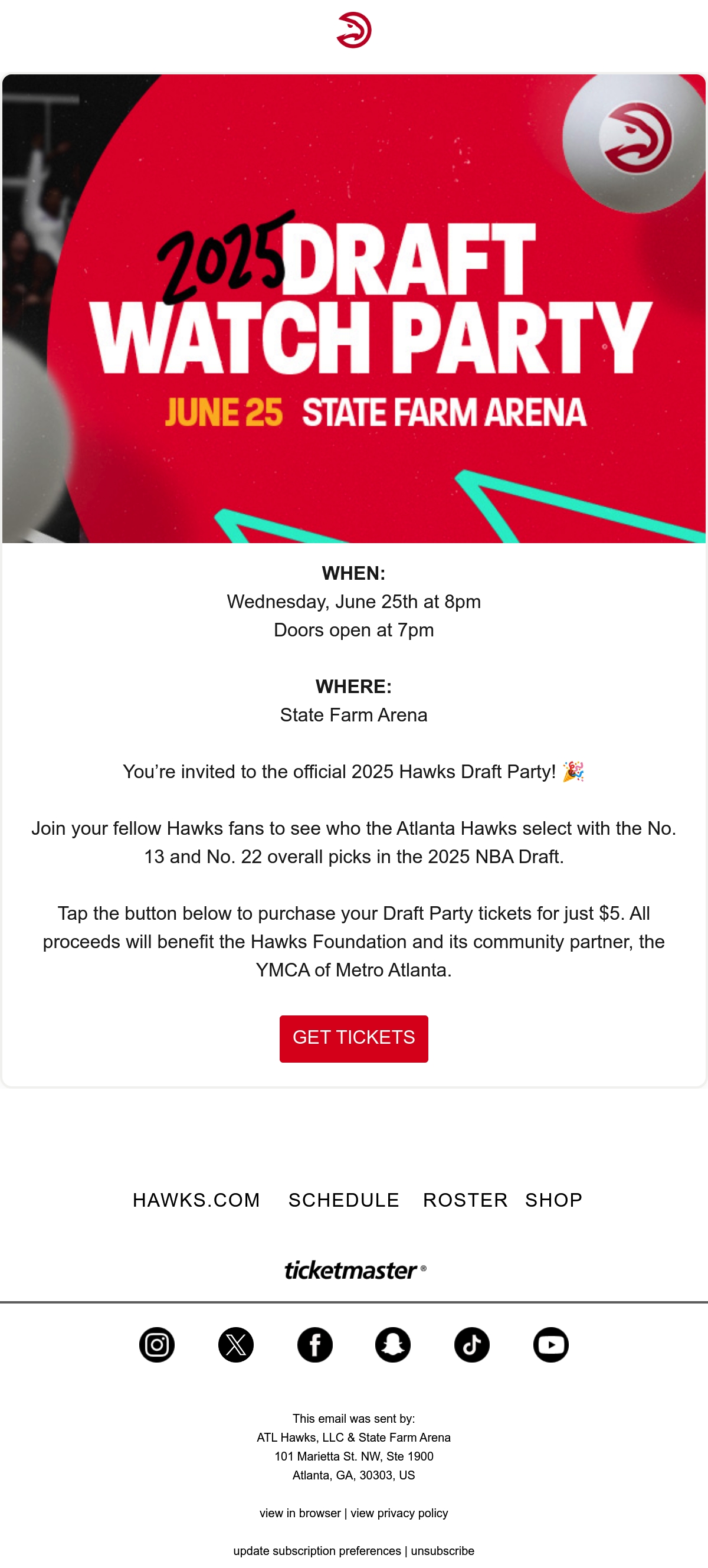The height and width of the screenshot is (1568, 708).
Task: Tap the GET TICKETS button
Action: point(353,1038)
